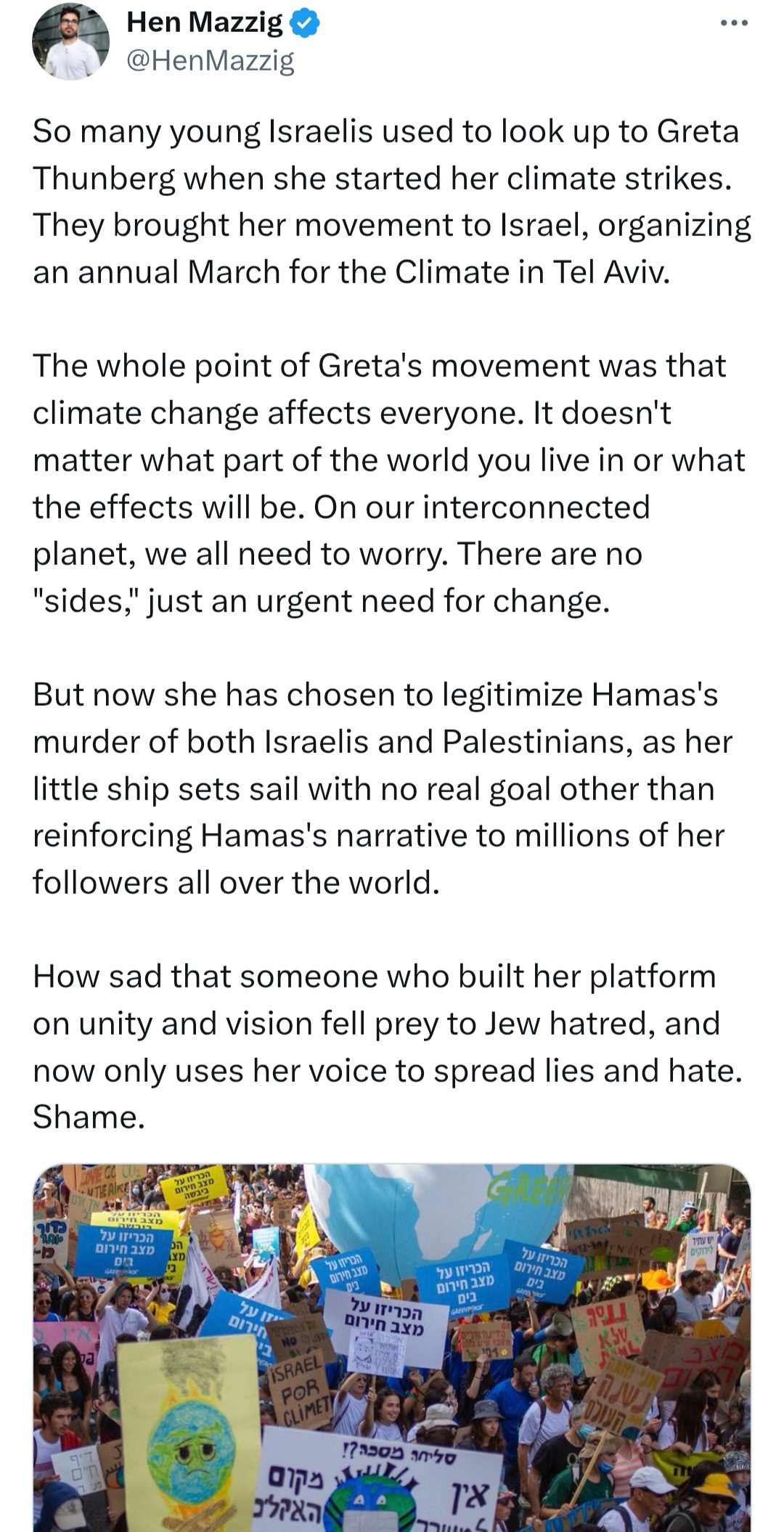Open the three-dot overflow menu

(734, 23)
